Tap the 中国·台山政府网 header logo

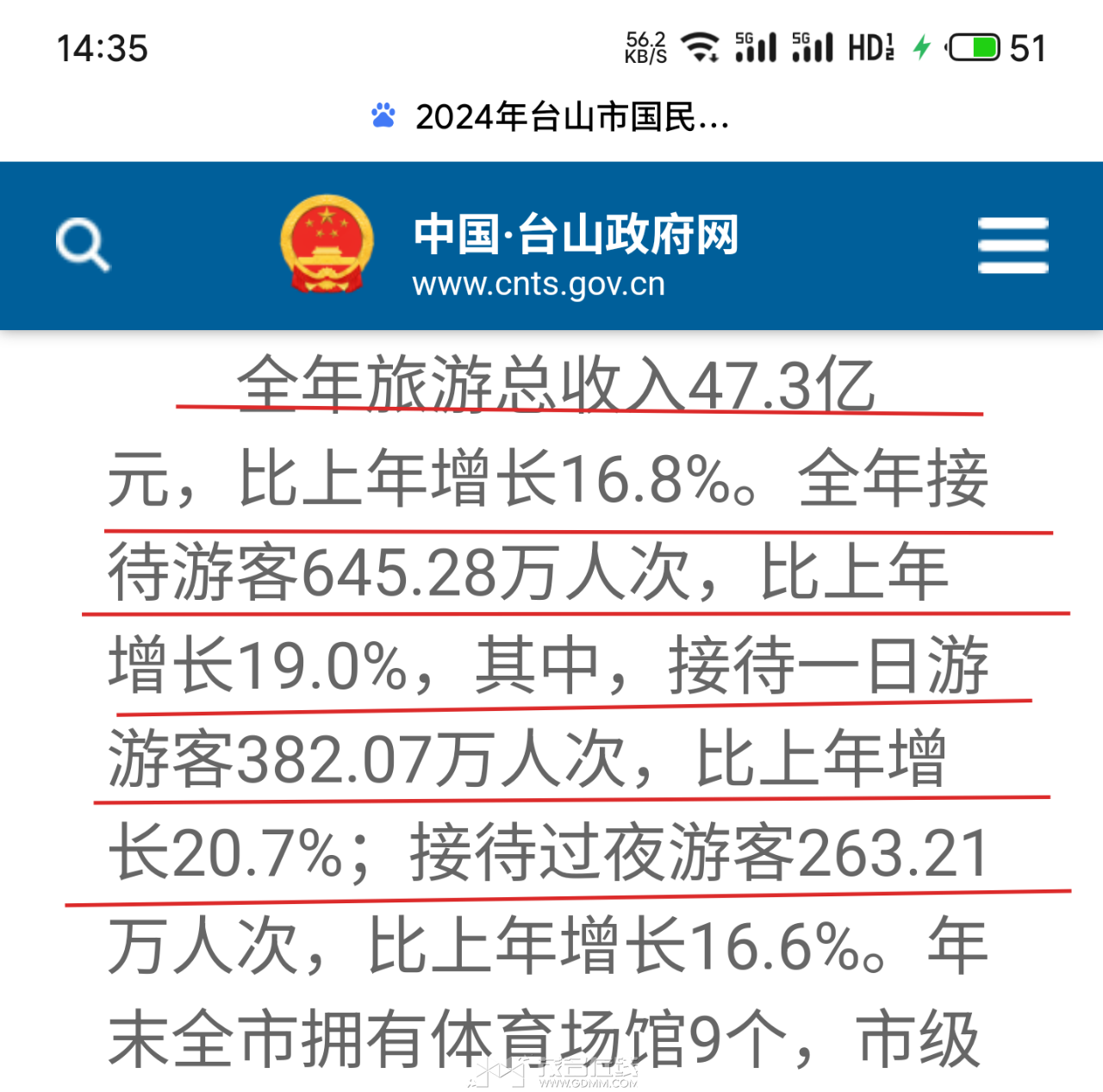[508, 246]
